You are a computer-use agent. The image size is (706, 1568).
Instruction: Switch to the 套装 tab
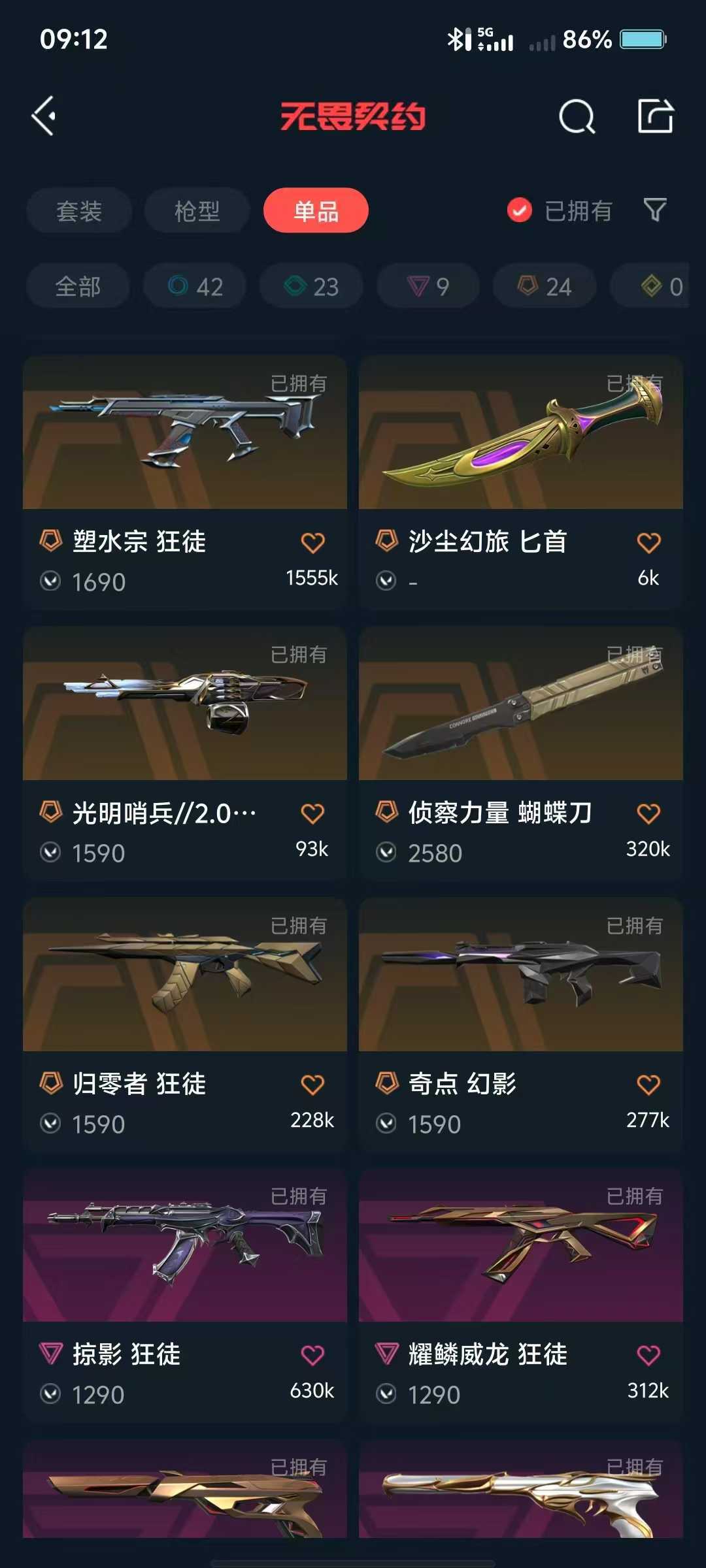click(x=79, y=210)
